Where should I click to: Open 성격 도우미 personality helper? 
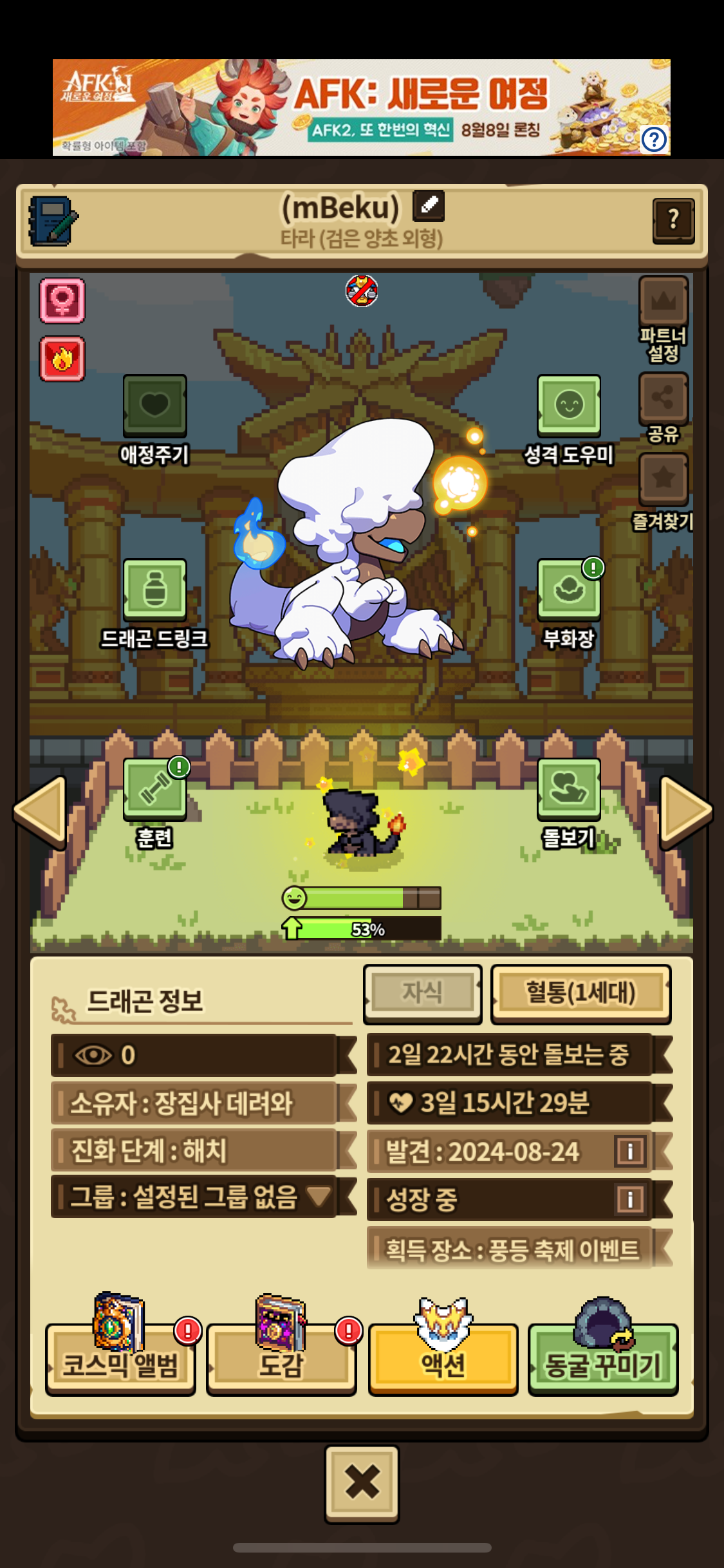pos(569,407)
